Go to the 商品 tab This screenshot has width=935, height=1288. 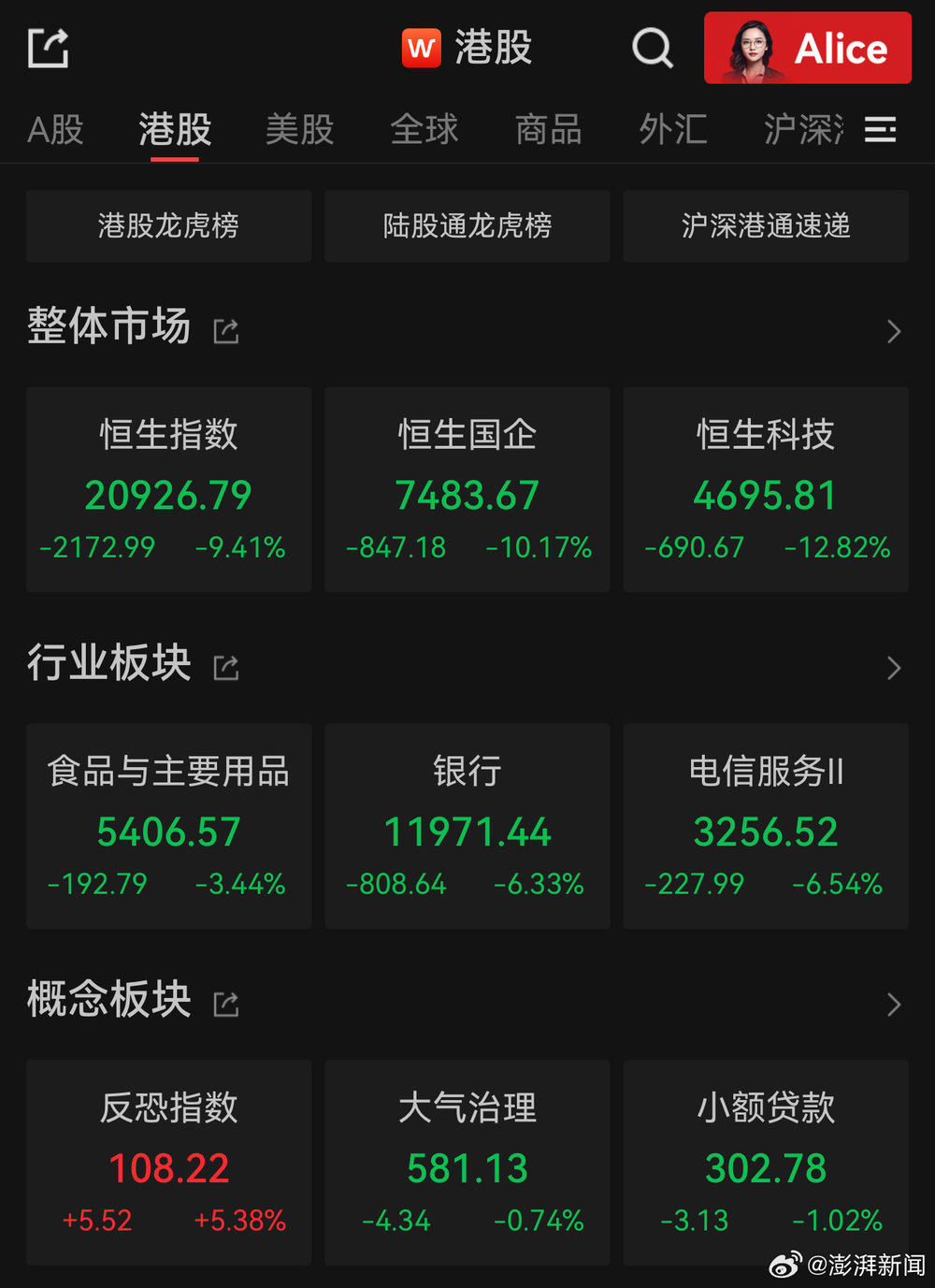tap(549, 130)
